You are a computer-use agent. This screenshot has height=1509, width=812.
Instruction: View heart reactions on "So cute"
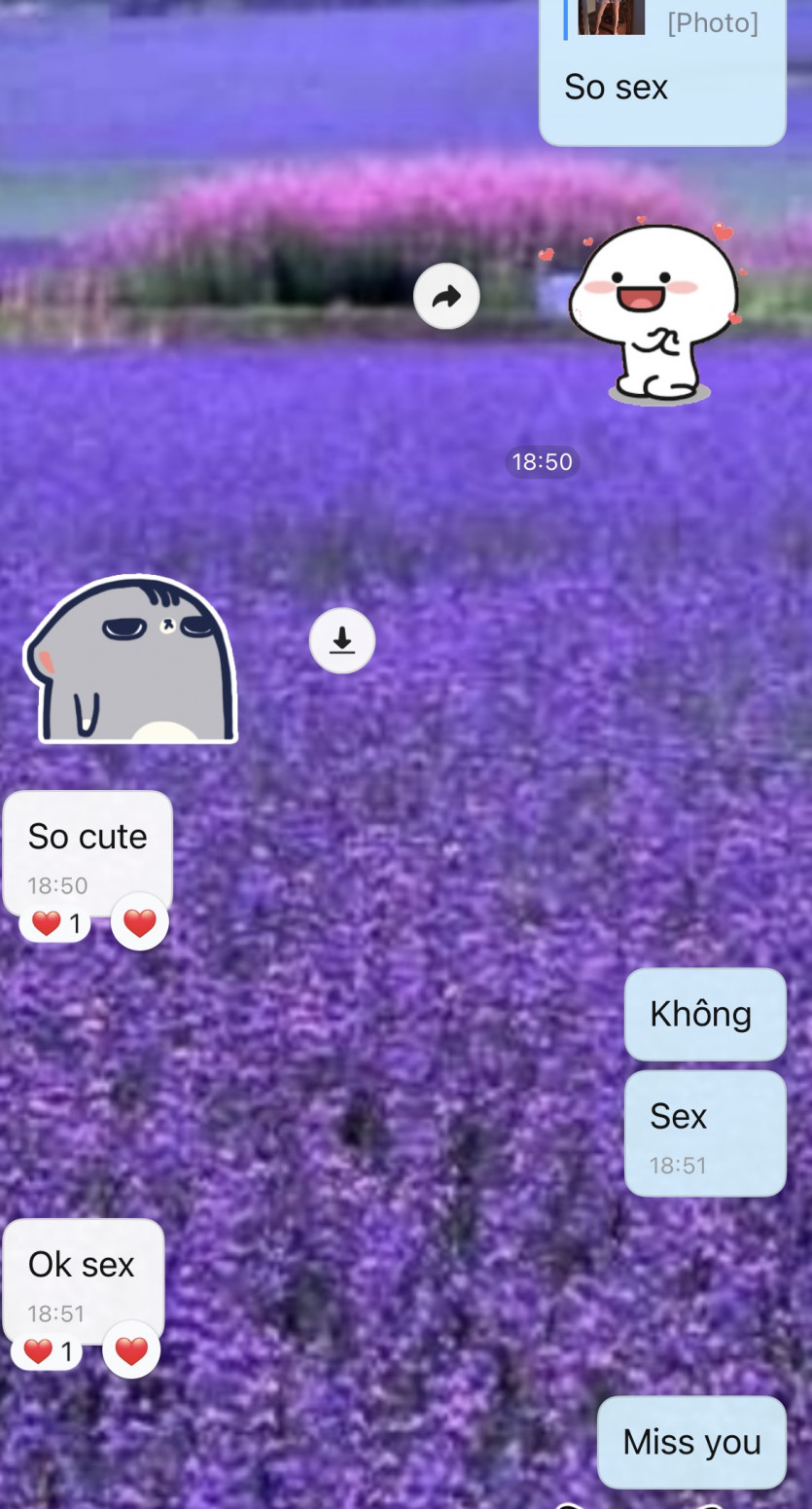pos(55,924)
